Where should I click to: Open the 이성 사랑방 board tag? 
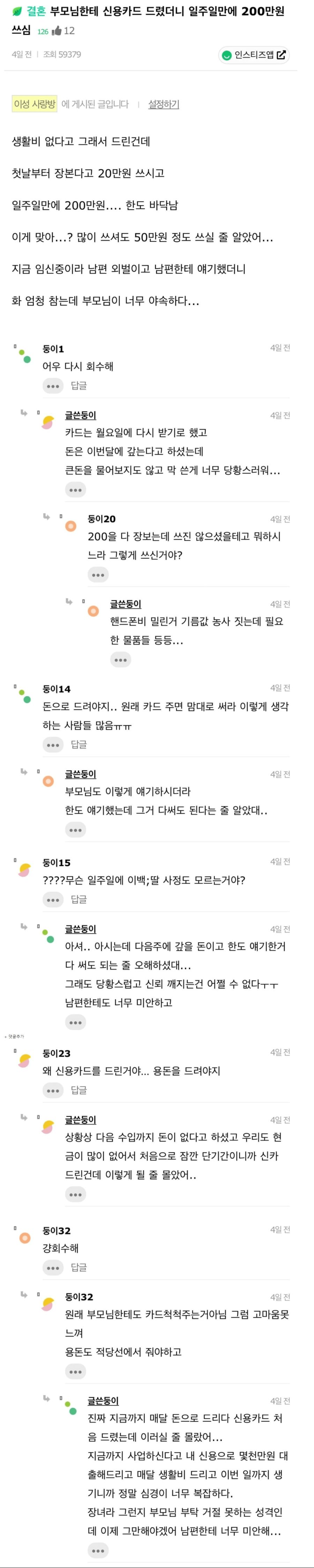35,104
